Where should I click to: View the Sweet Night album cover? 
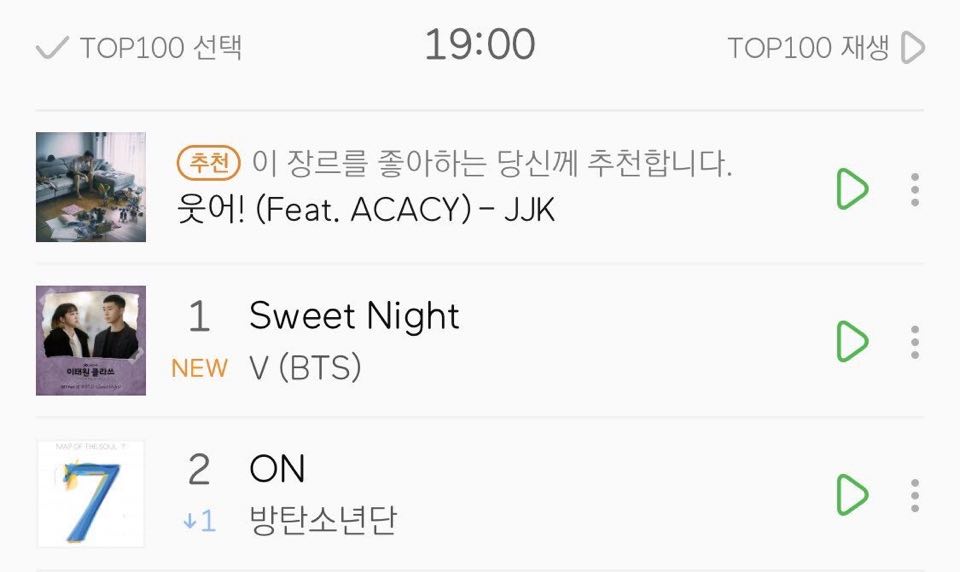click(x=91, y=340)
